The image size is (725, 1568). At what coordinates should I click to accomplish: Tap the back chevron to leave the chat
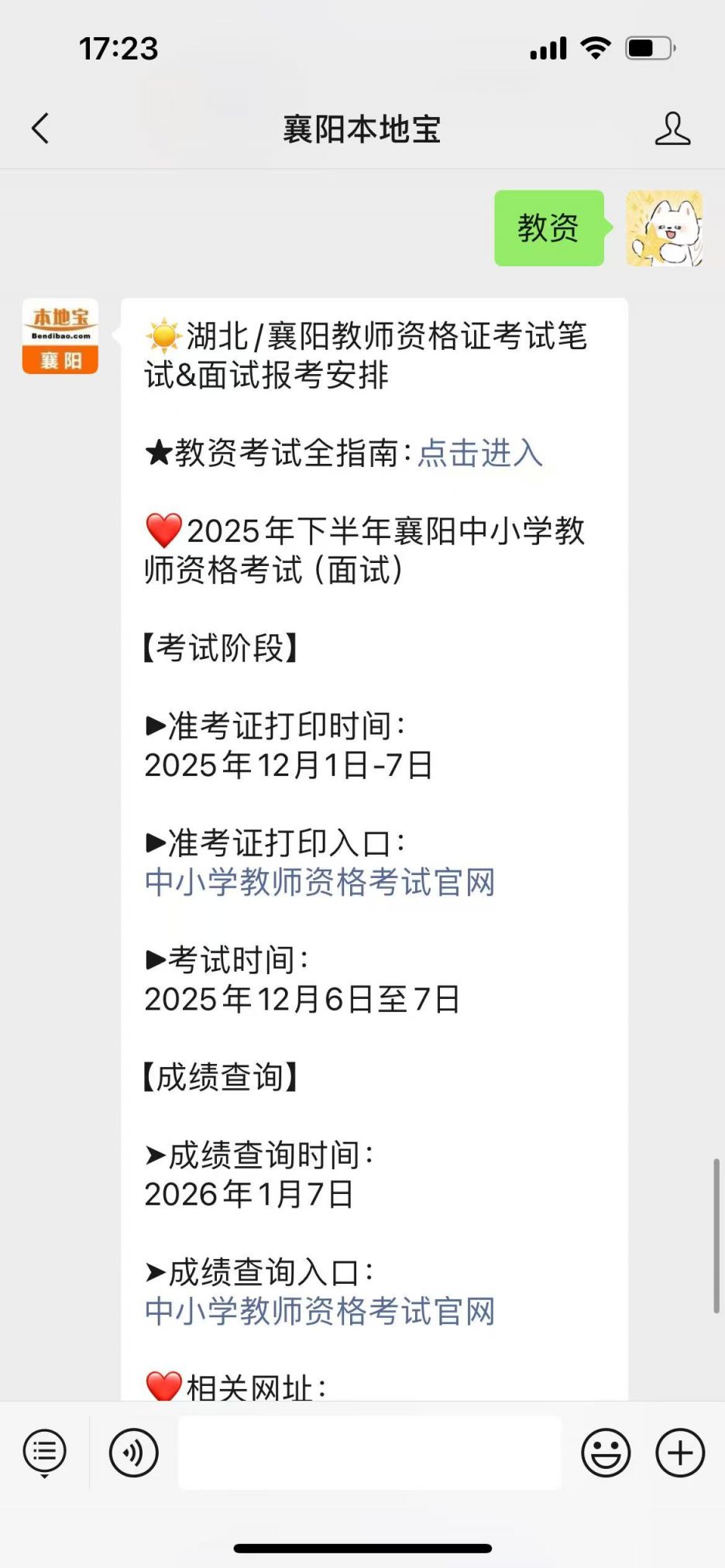tap(40, 129)
